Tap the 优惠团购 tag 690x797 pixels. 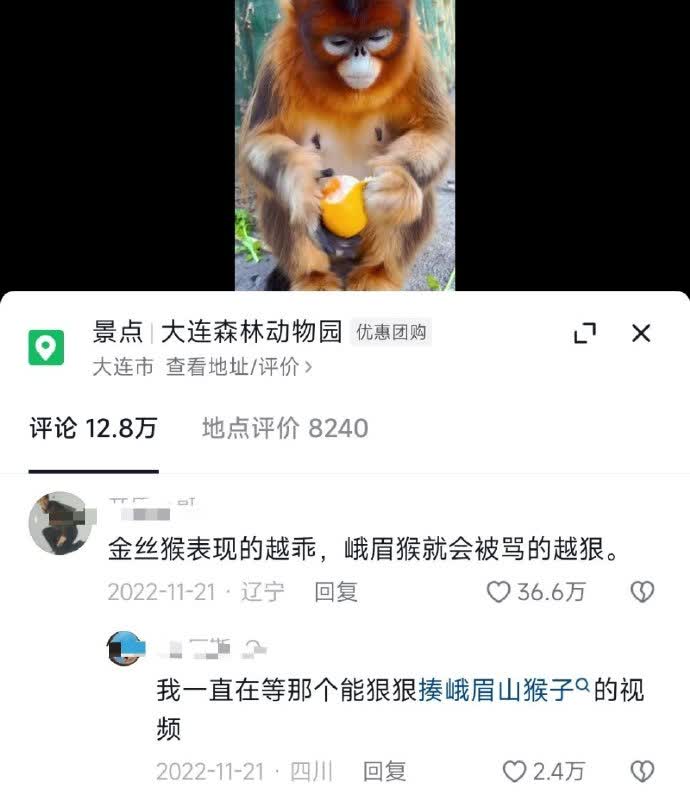393,332
